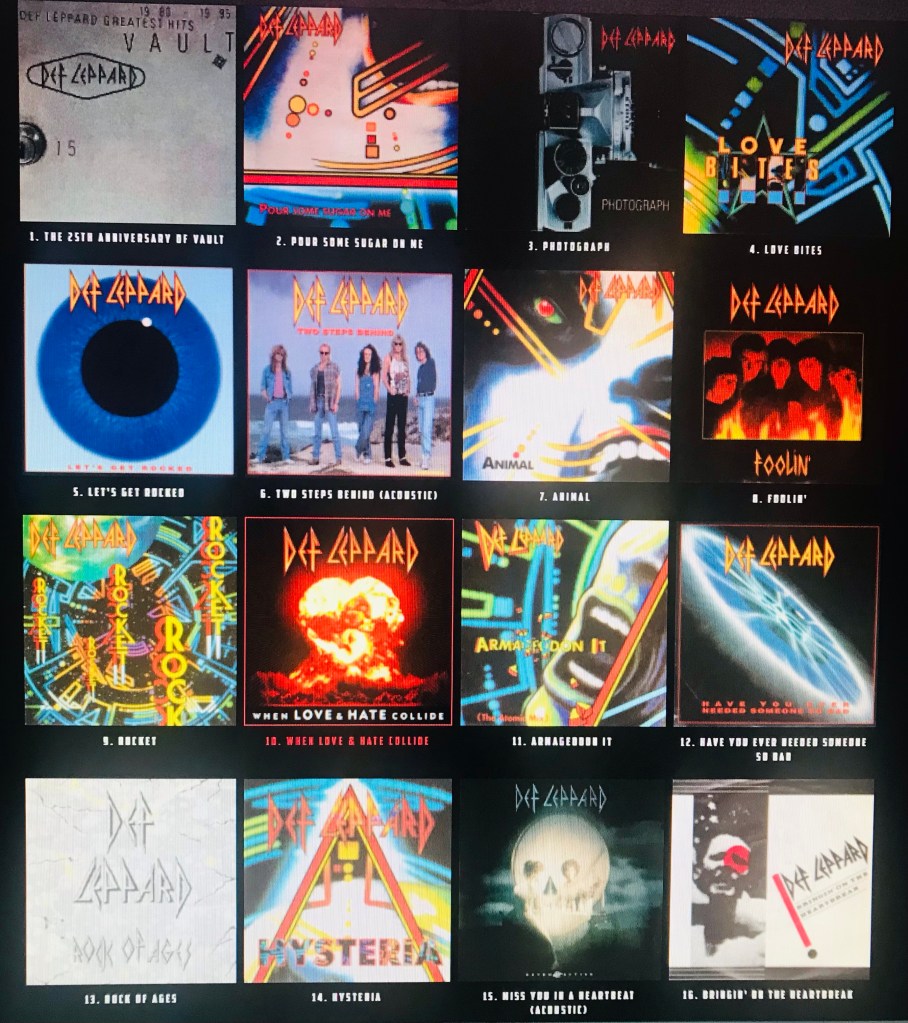Select Two Steps Behind (Acoustic) tile
Screen dimensions: 908x1023
coord(349,372)
